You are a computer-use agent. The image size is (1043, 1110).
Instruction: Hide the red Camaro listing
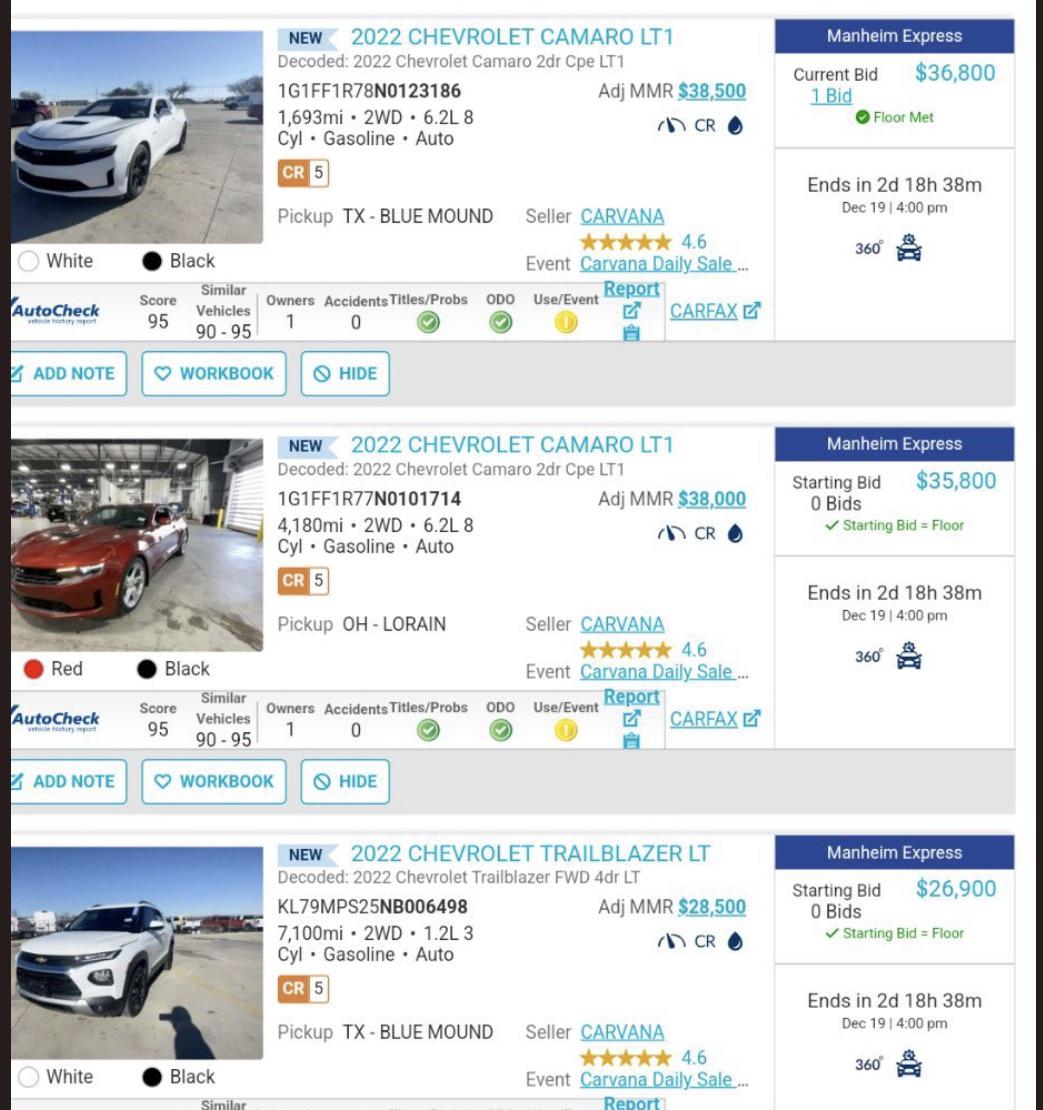[x=345, y=782]
